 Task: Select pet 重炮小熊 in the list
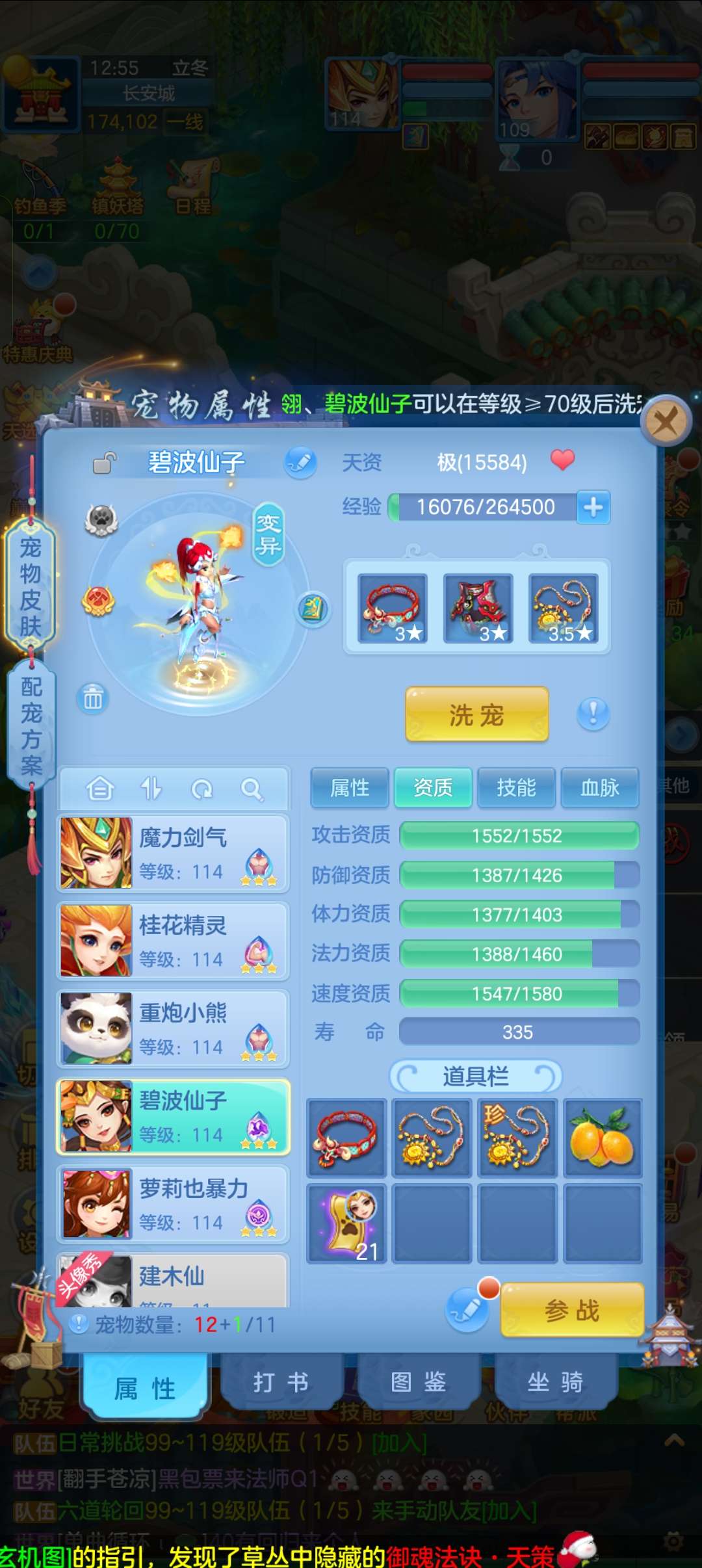(173, 1028)
